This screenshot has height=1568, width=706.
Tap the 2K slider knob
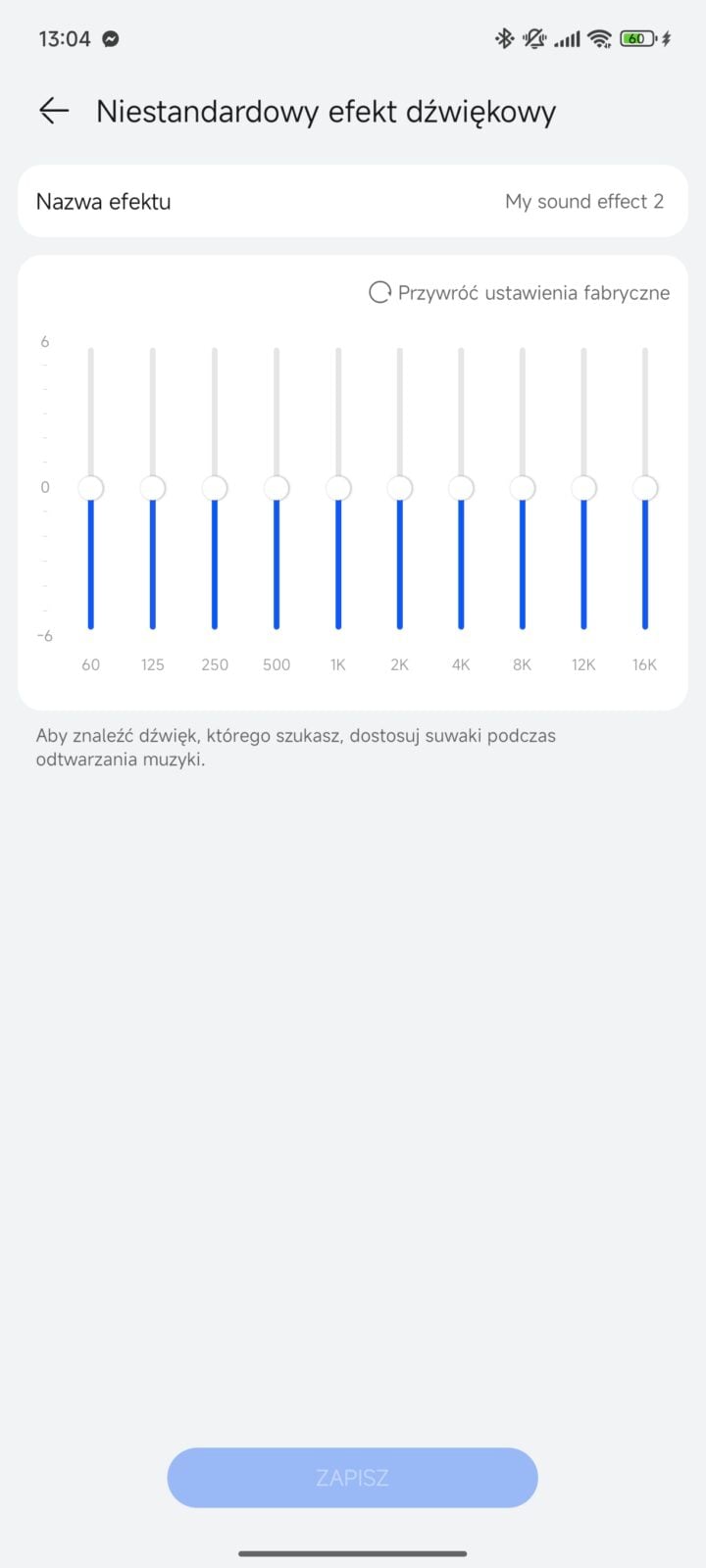399,487
